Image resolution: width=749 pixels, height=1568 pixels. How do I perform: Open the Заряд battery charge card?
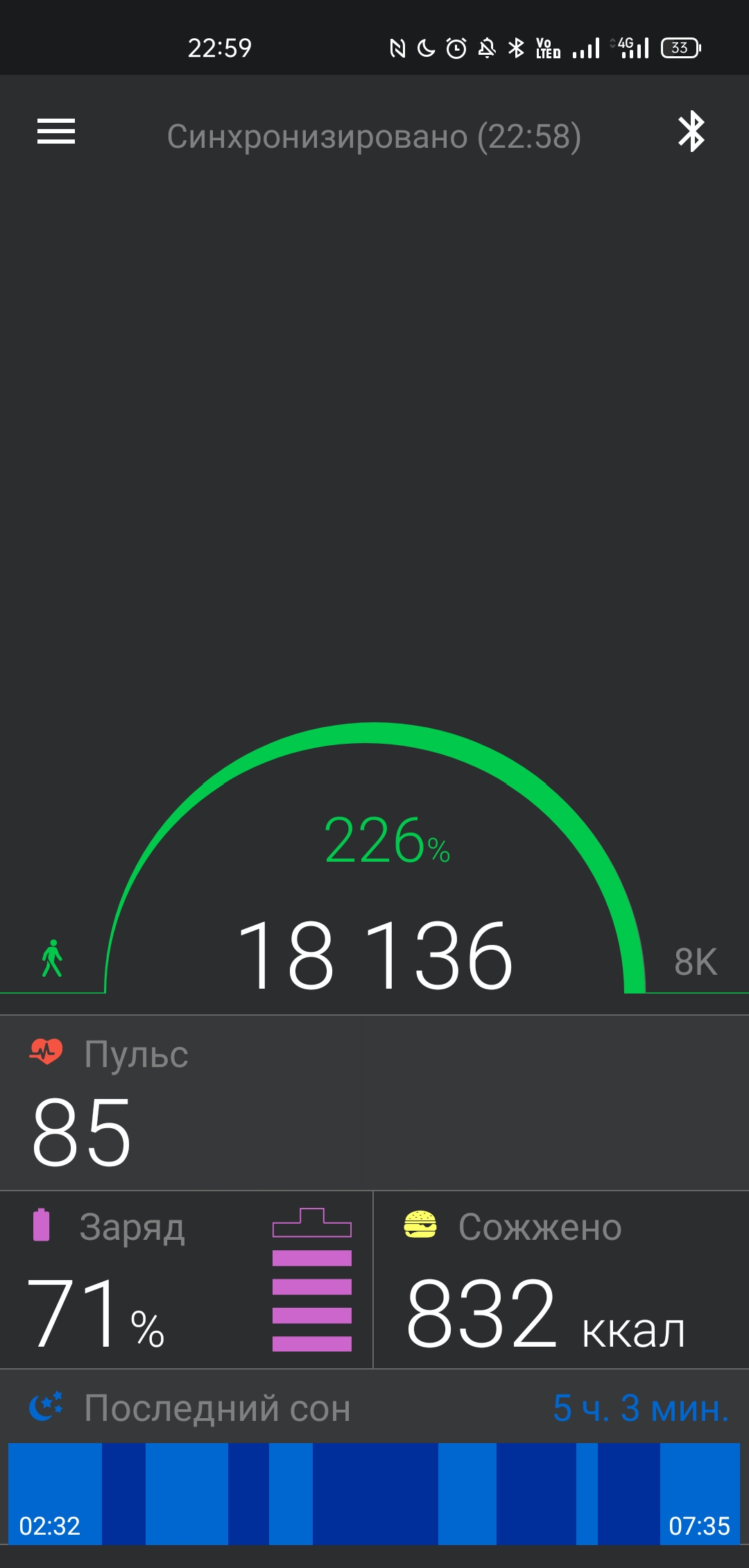click(x=187, y=1280)
